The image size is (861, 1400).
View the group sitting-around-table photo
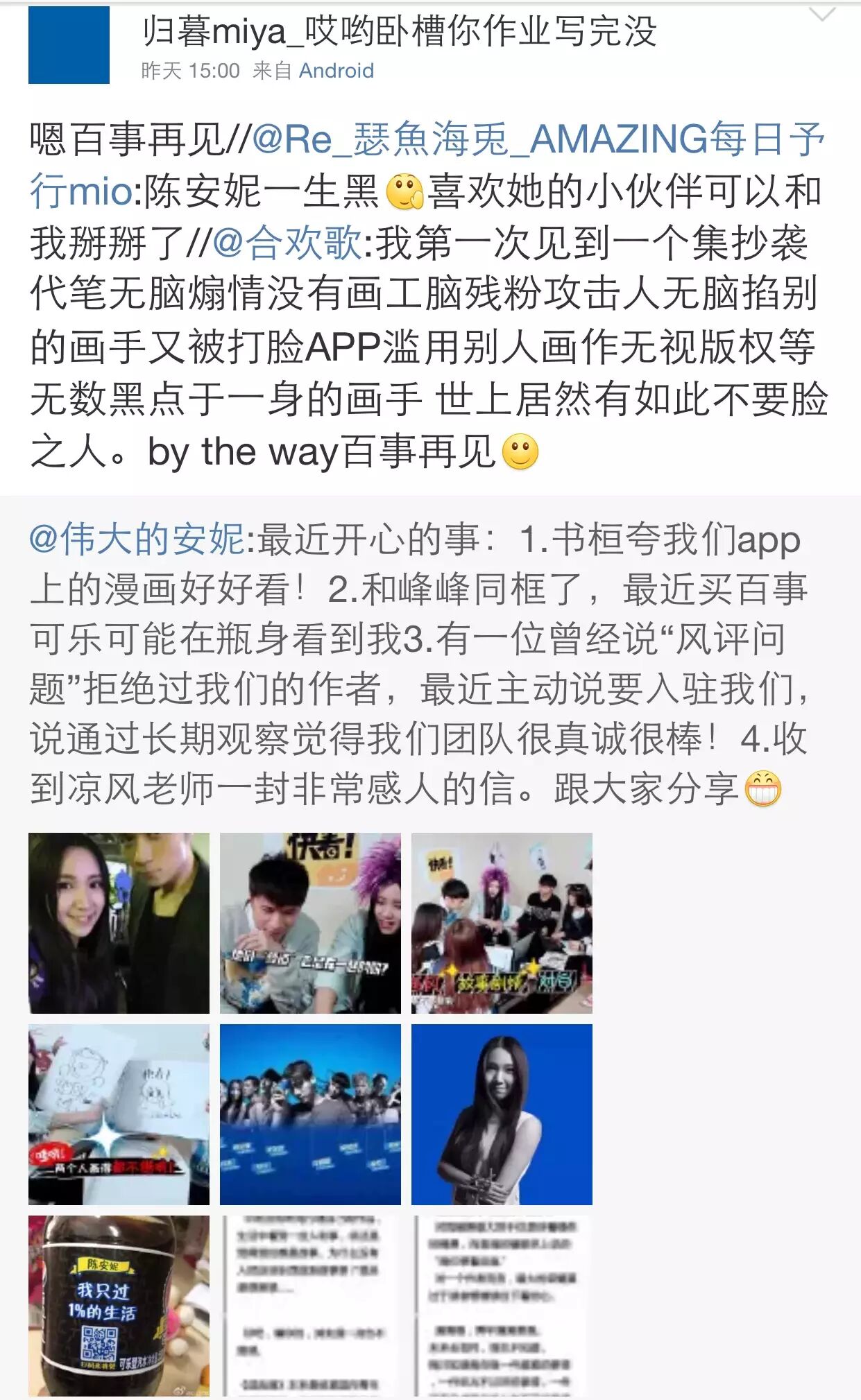click(502, 923)
